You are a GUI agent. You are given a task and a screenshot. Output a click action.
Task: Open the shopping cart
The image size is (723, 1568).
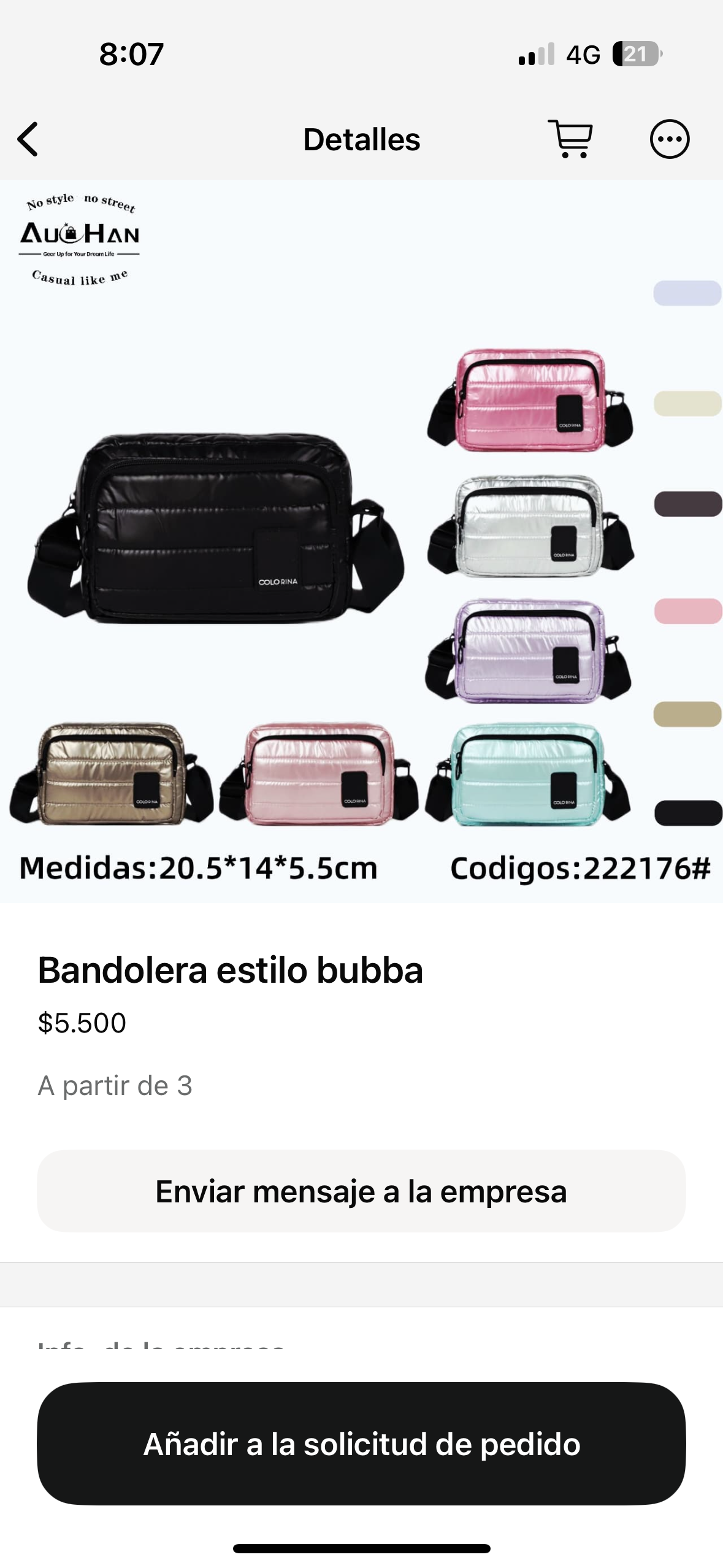point(572,139)
